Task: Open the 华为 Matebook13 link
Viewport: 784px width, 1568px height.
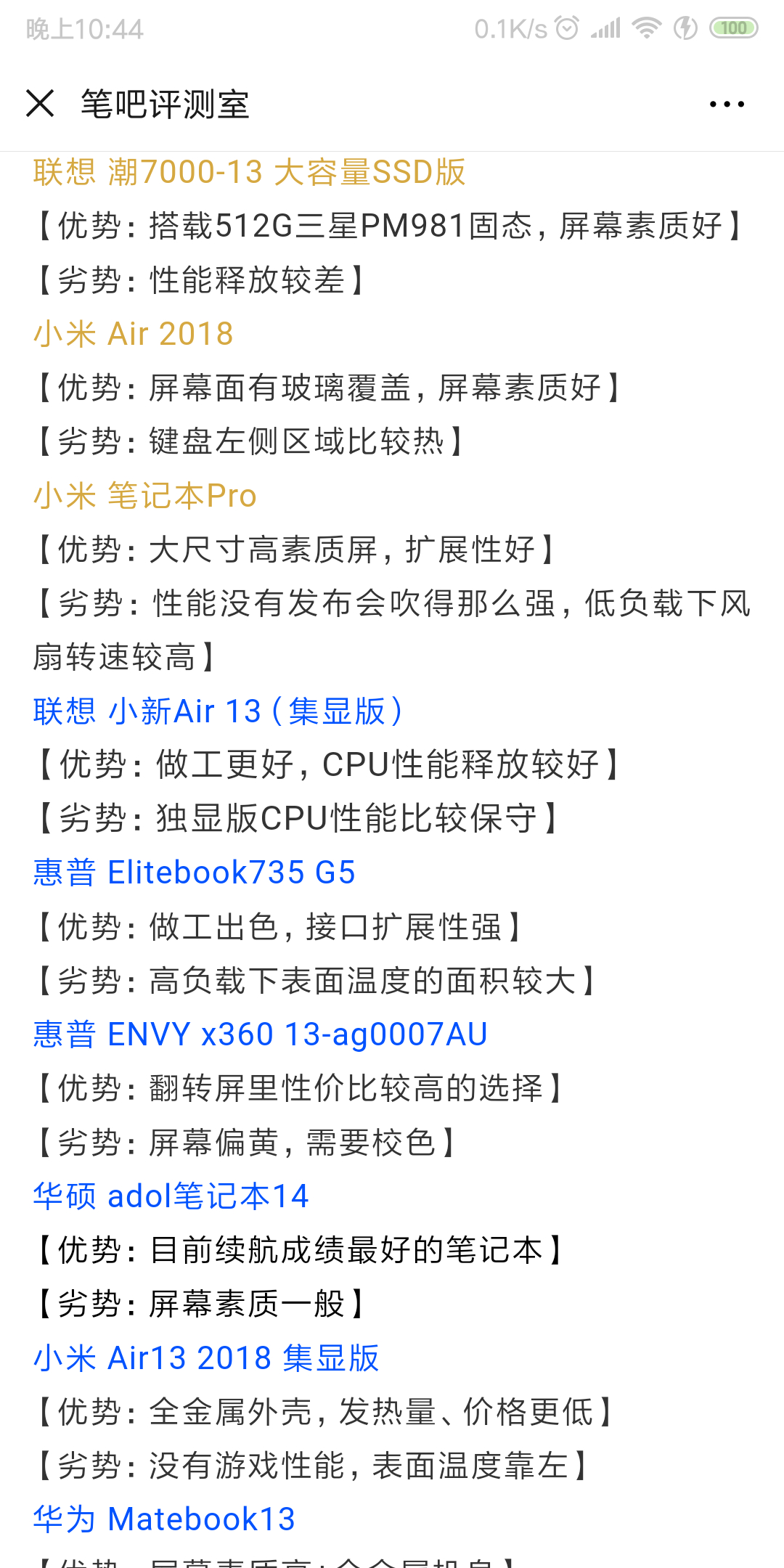Action: [x=164, y=1519]
